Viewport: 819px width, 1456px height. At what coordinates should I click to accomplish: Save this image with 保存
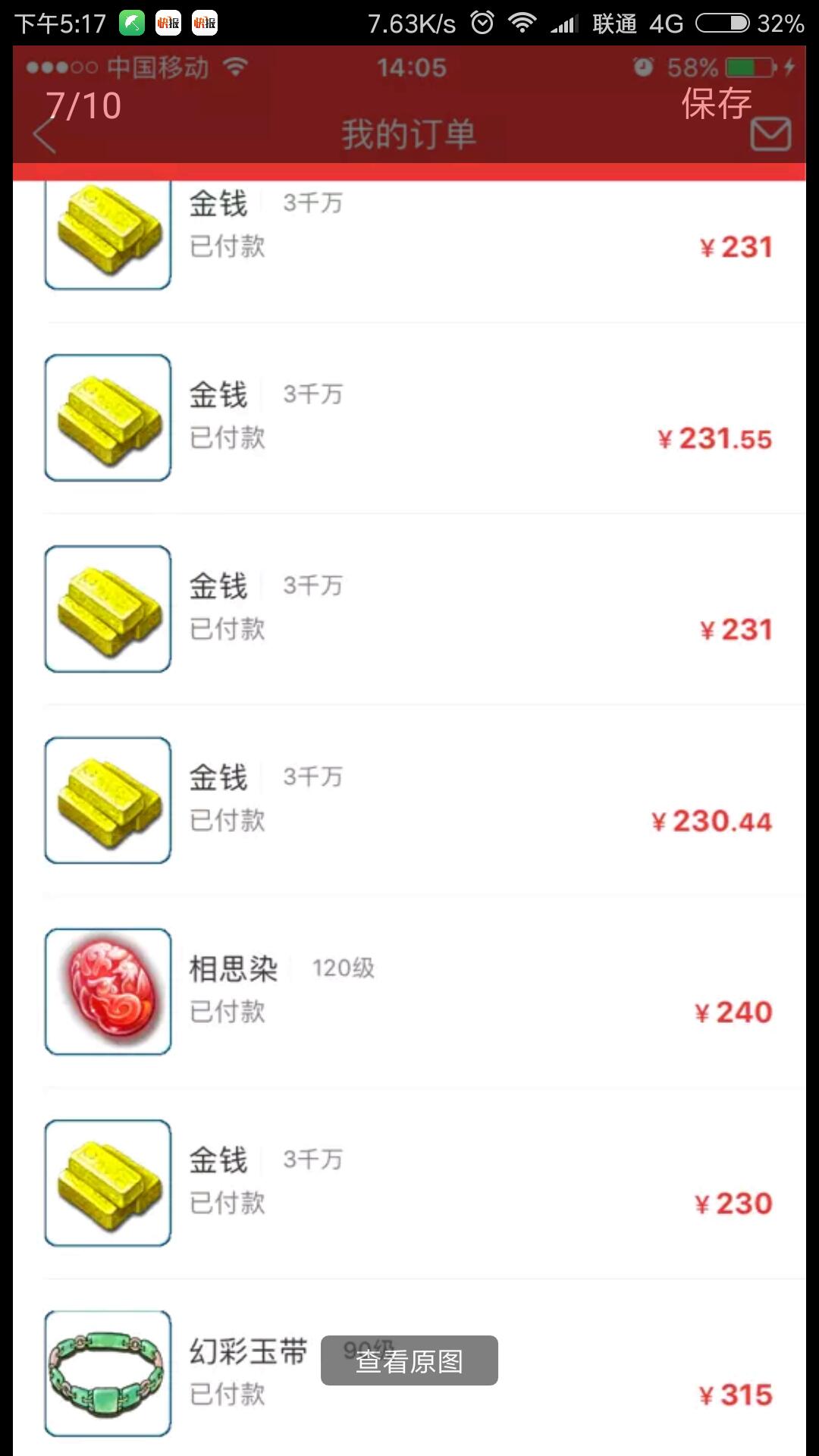(x=716, y=104)
